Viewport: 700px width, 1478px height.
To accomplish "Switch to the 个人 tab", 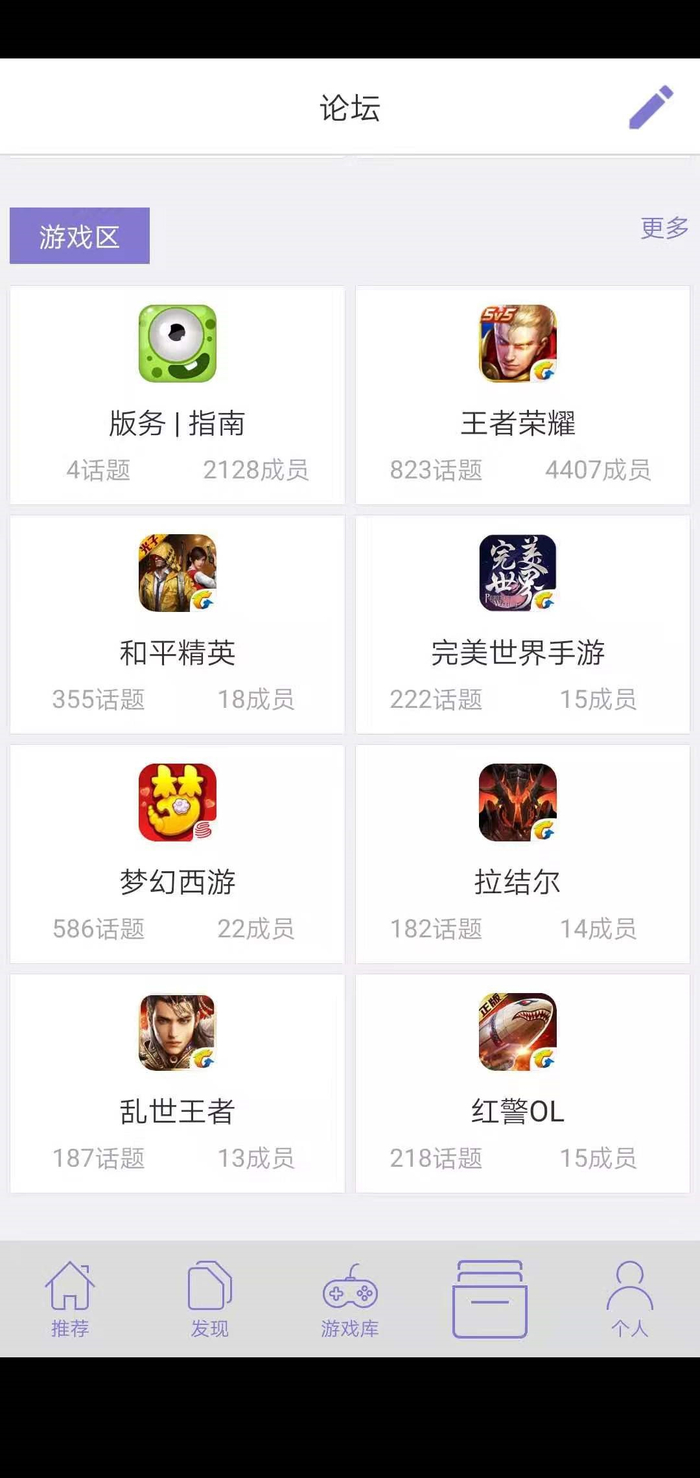I will [x=630, y=1299].
